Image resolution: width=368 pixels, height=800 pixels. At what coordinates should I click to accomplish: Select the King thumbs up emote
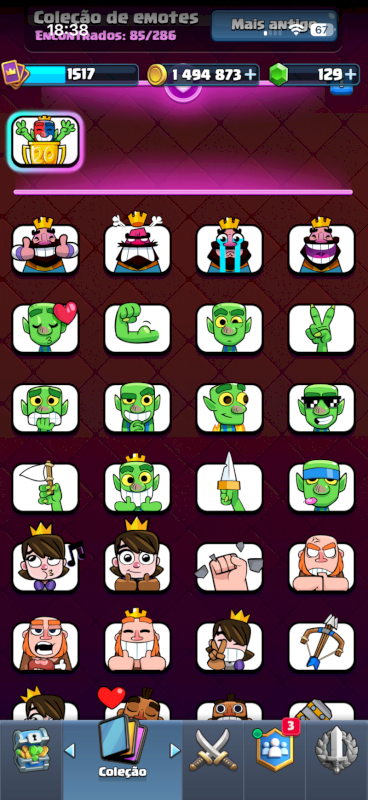(x=45, y=247)
